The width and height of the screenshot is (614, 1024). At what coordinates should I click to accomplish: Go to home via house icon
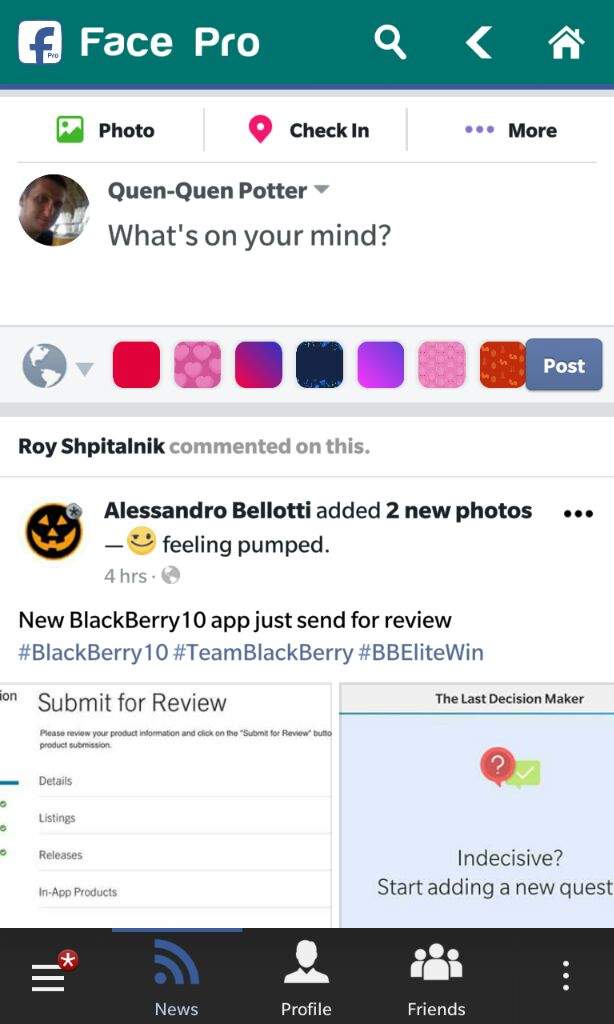566,42
